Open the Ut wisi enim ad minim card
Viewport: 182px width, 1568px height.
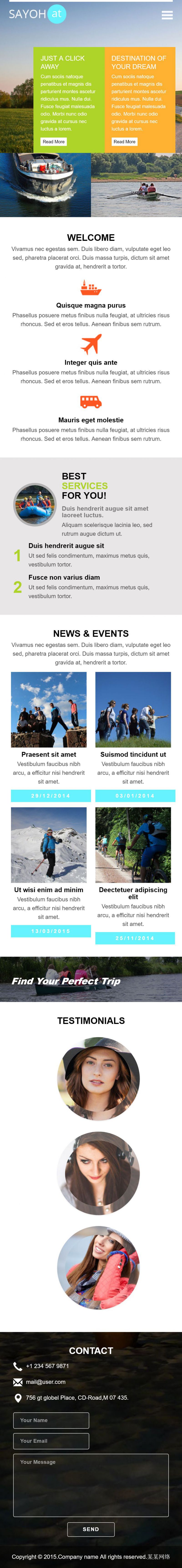tap(49, 889)
